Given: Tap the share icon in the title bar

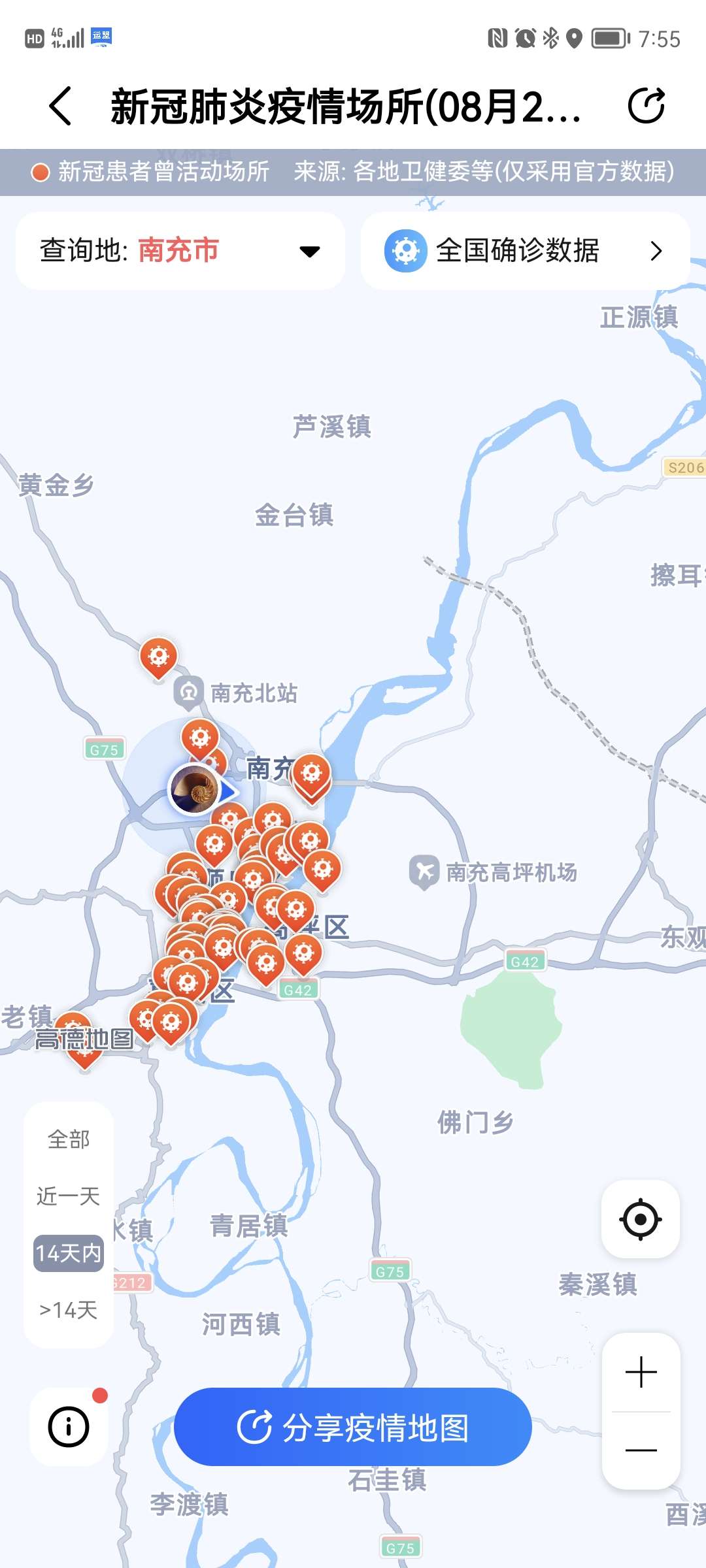Looking at the screenshot, I should pyautogui.click(x=646, y=106).
